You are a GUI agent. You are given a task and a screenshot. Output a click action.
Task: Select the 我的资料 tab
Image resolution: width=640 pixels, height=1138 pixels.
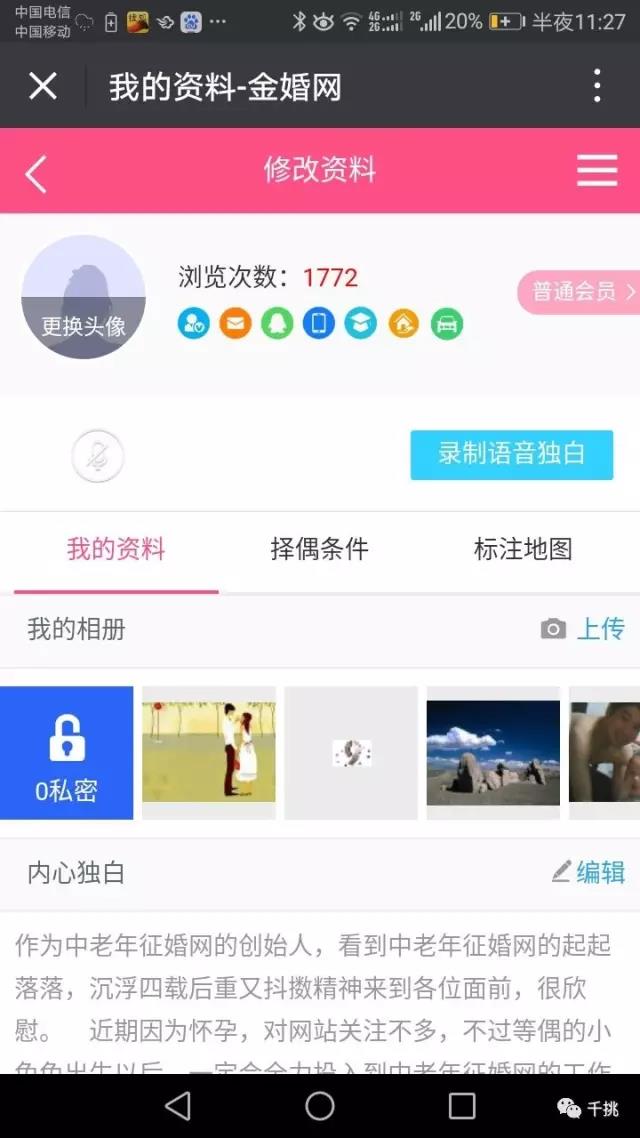pos(116,549)
